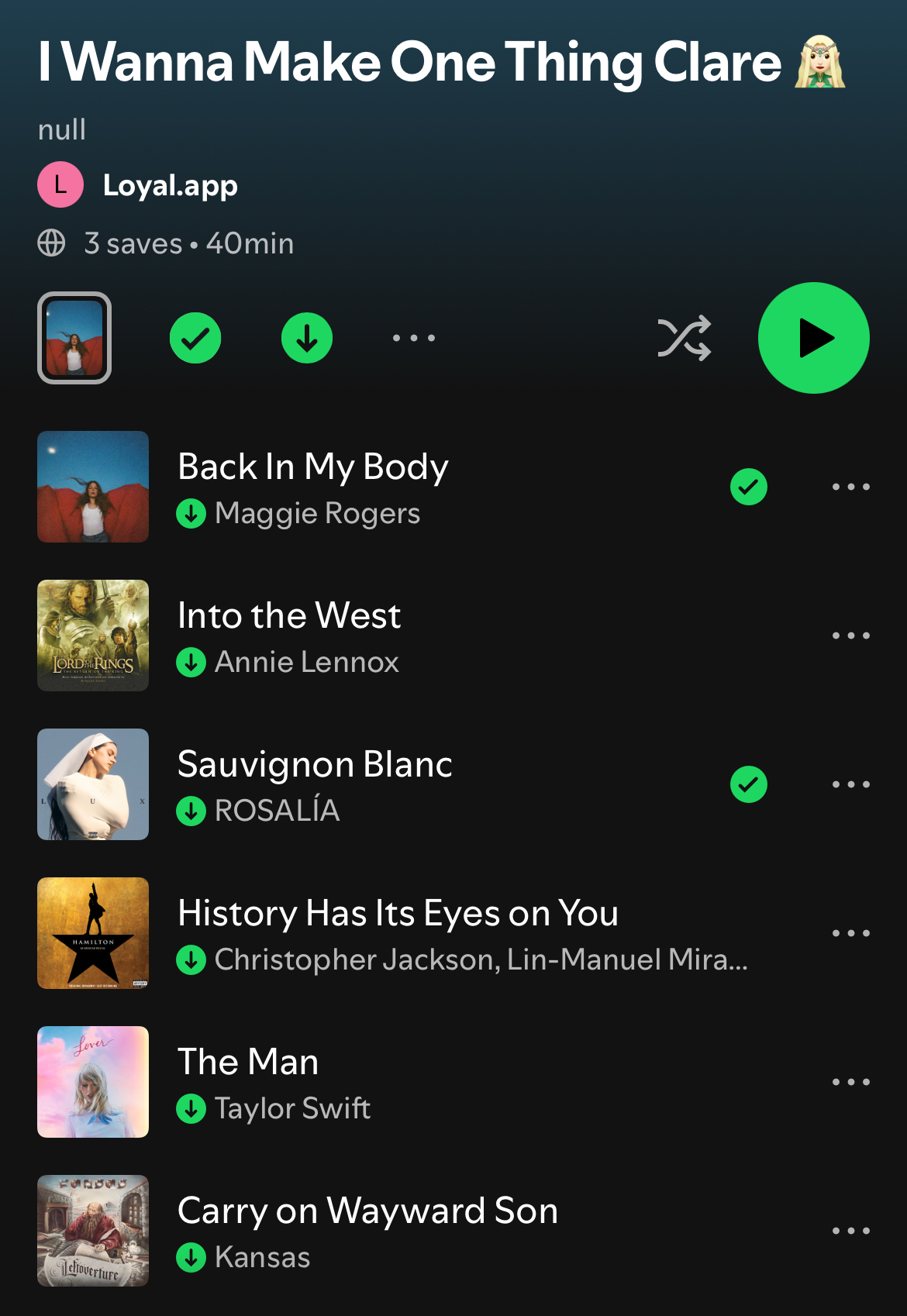Open the playlist's more options menu
Image resolution: width=907 pixels, height=1316 pixels.
point(413,338)
